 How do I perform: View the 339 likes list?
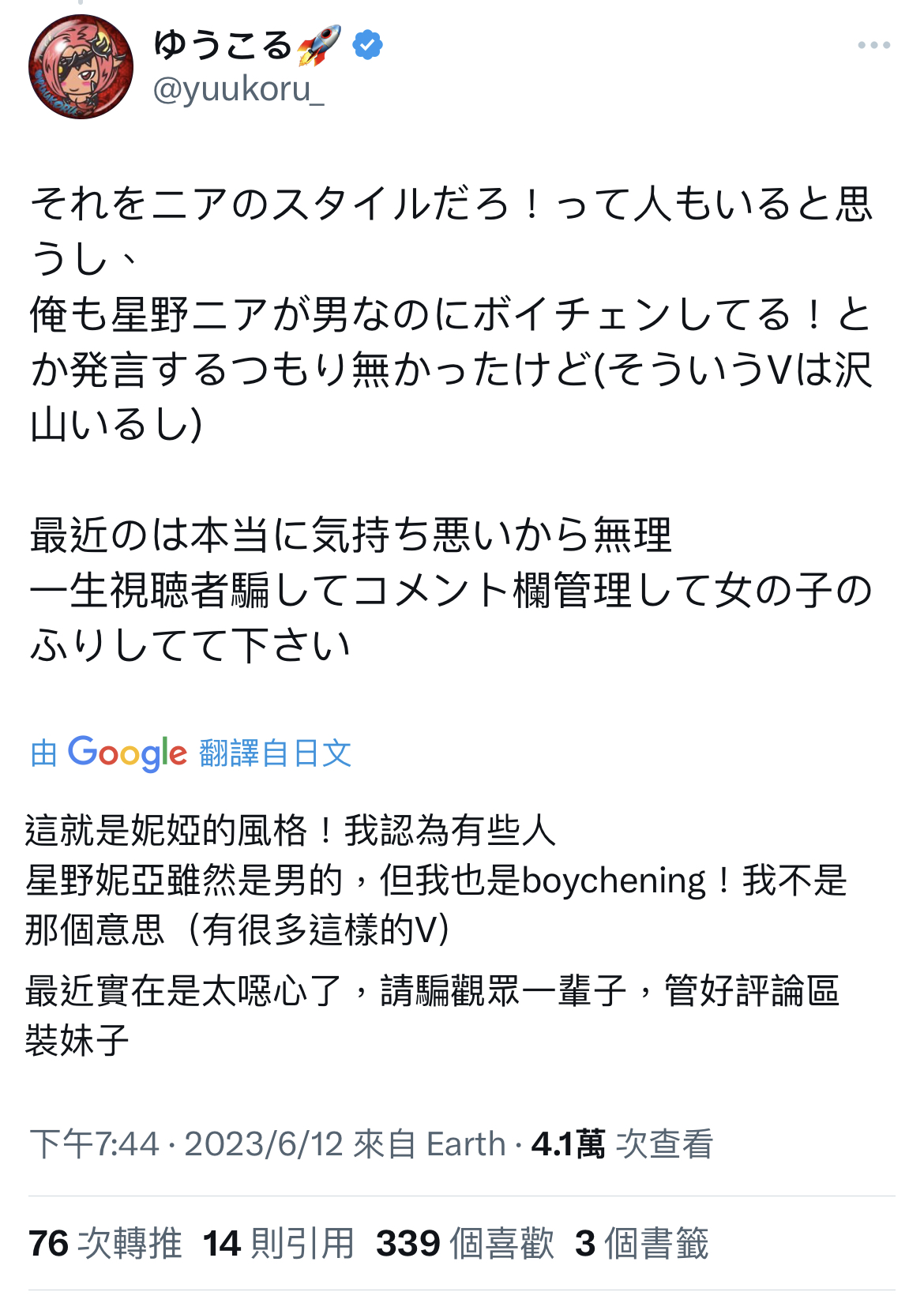[464, 1243]
